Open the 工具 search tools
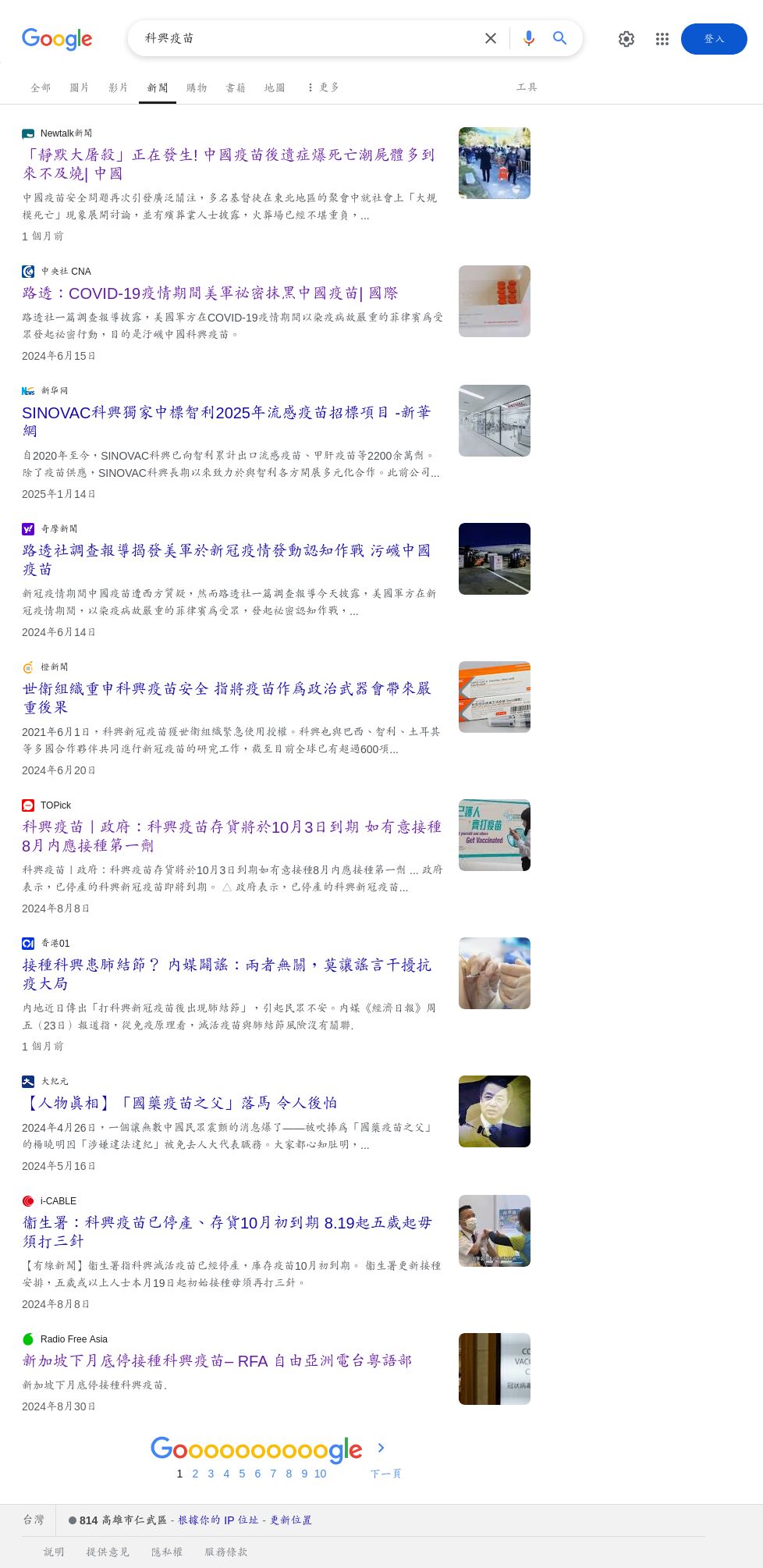 coord(527,87)
